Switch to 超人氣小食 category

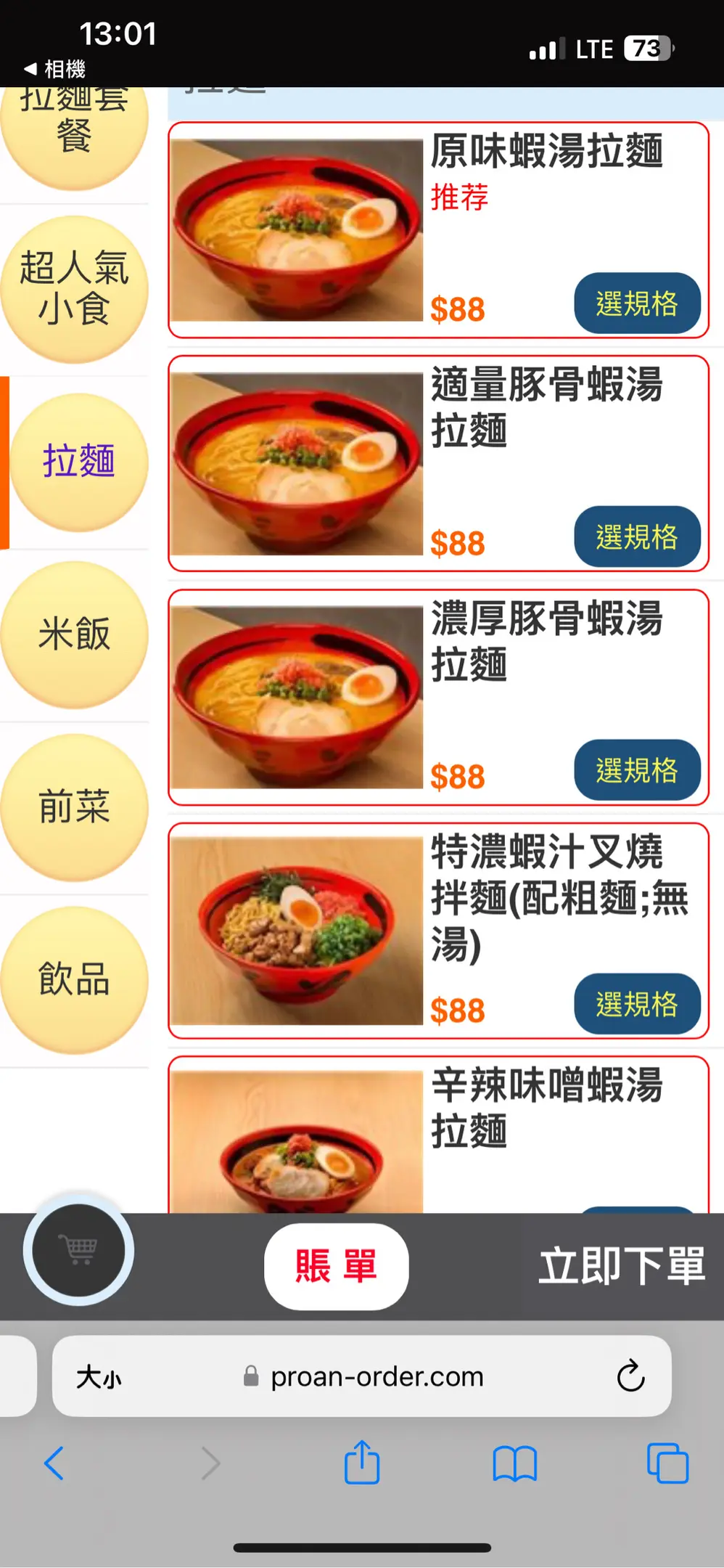(x=75, y=290)
